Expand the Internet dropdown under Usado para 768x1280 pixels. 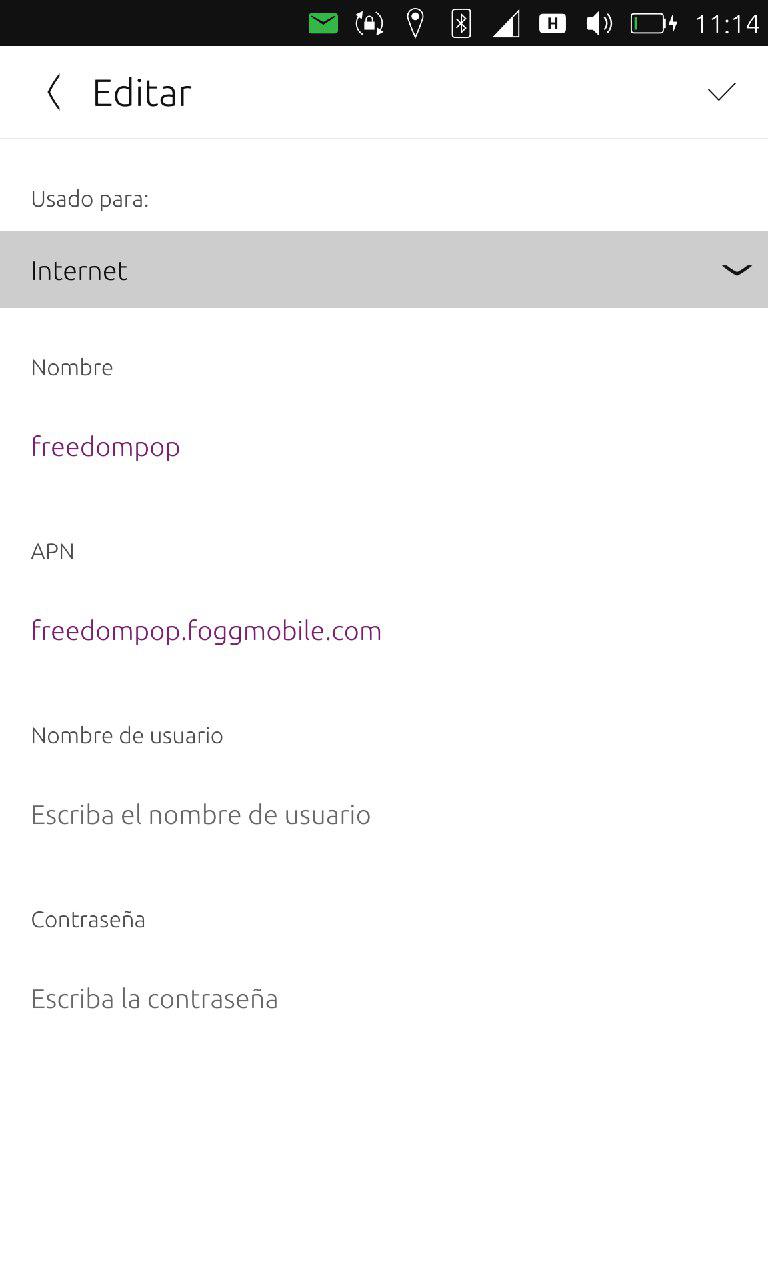[384, 270]
